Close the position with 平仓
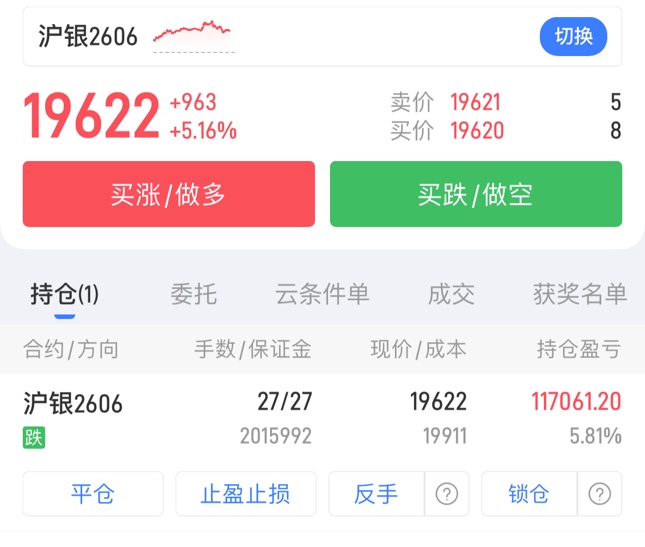This screenshot has width=645, height=547. click(93, 494)
